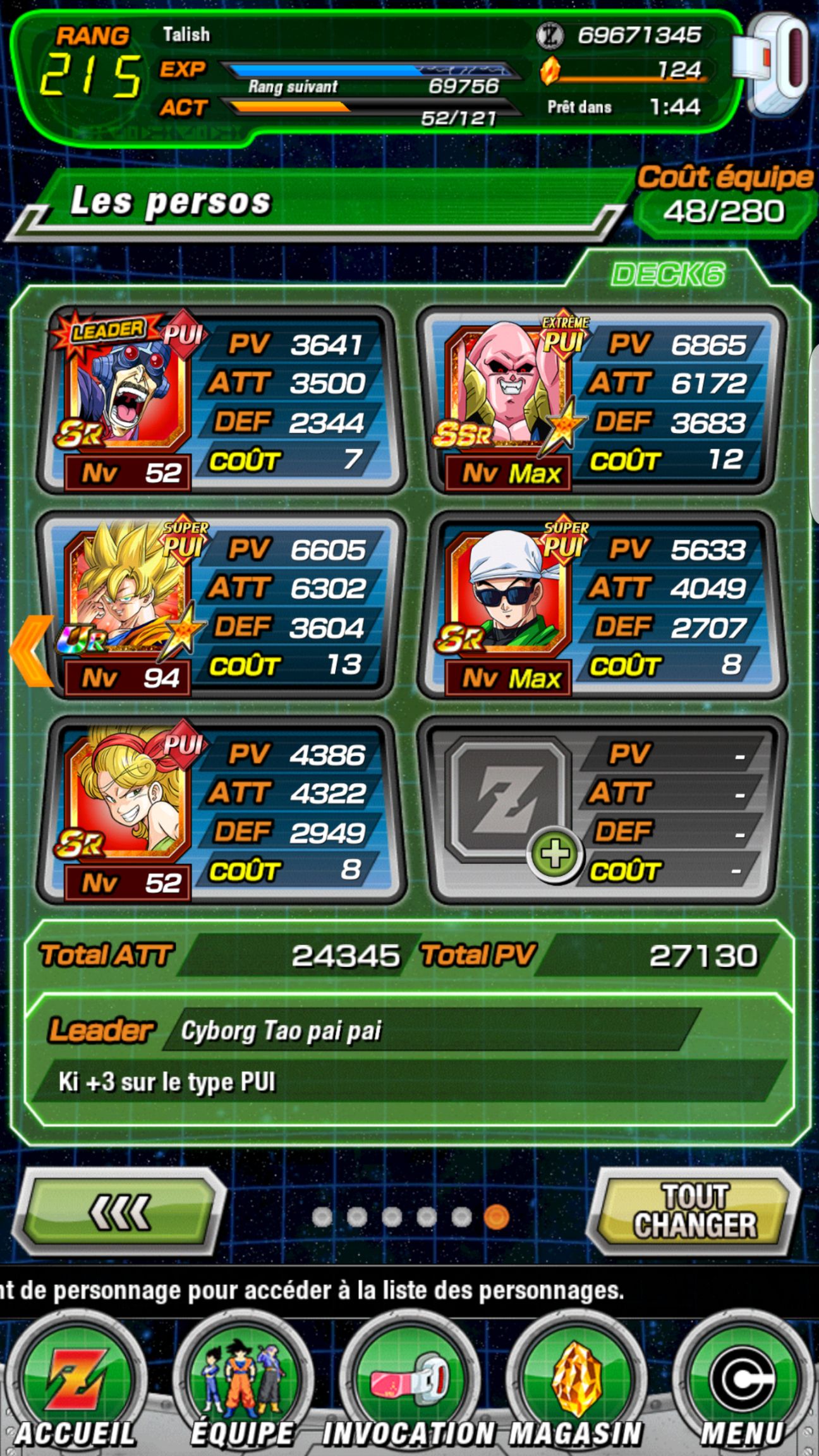
Task: Select the UR Super Saiyan Goku card
Action: (219, 605)
